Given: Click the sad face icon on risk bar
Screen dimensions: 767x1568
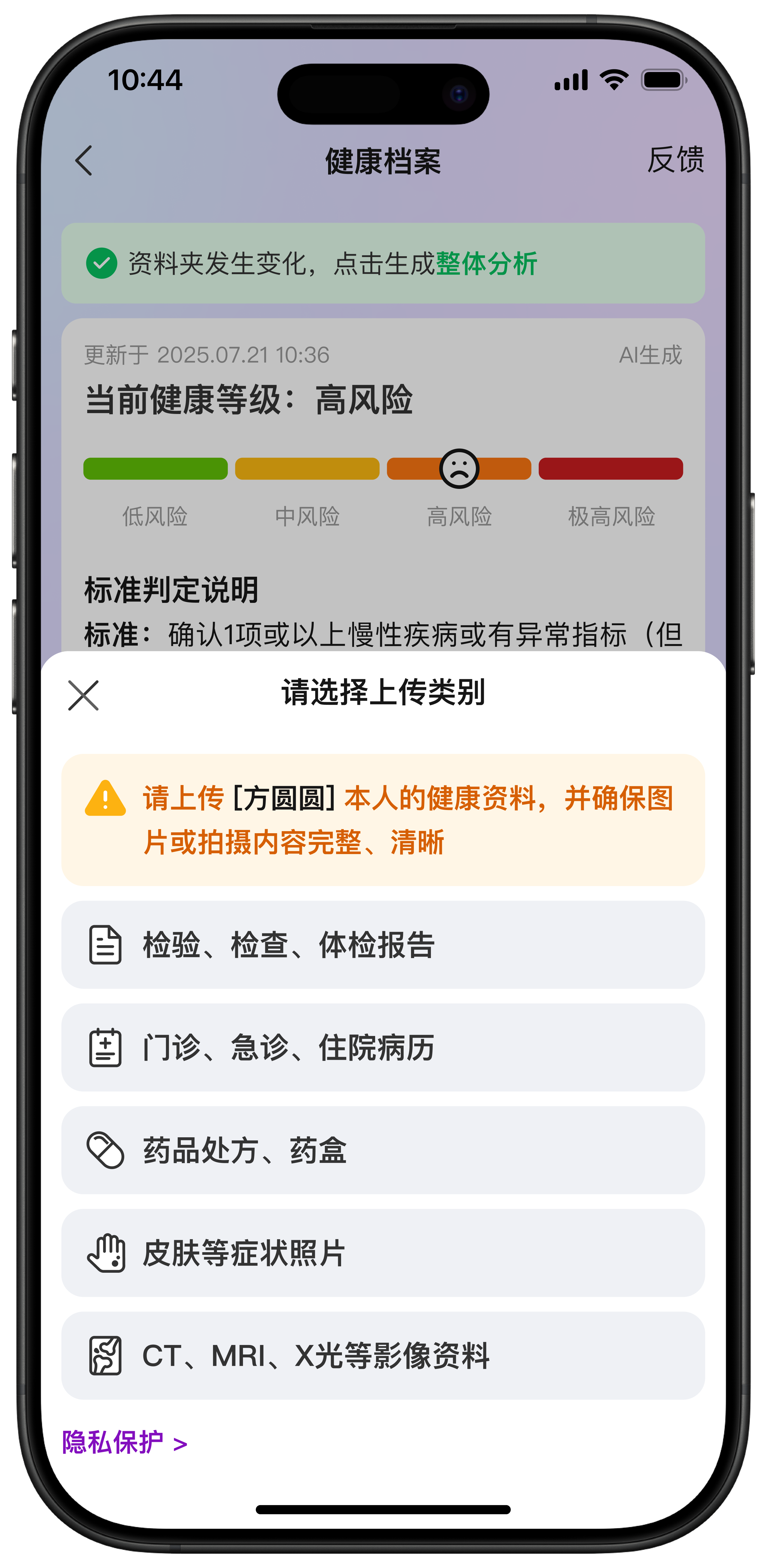Looking at the screenshot, I should [x=460, y=469].
